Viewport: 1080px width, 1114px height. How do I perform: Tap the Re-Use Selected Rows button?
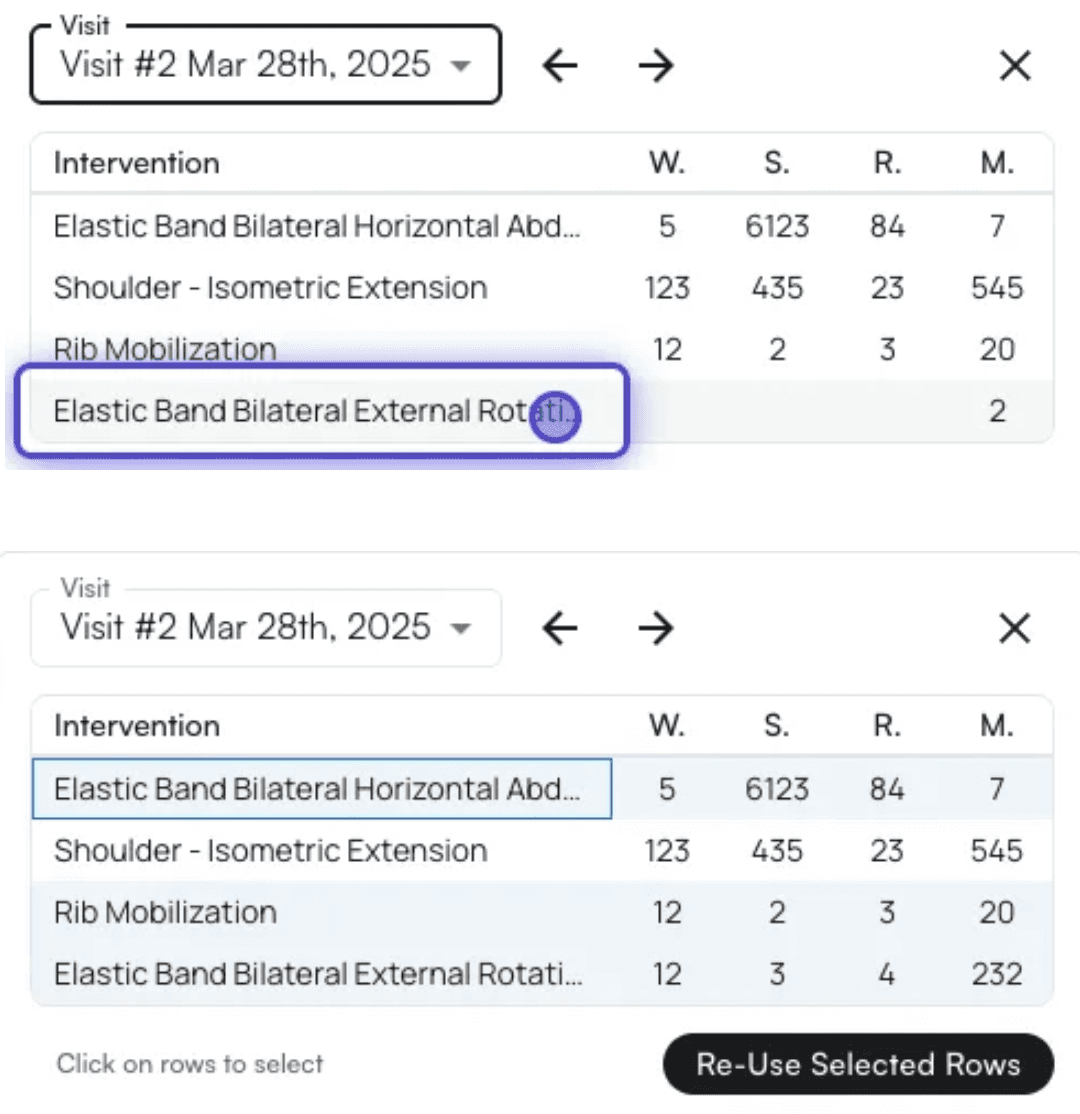coord(858,1064)
